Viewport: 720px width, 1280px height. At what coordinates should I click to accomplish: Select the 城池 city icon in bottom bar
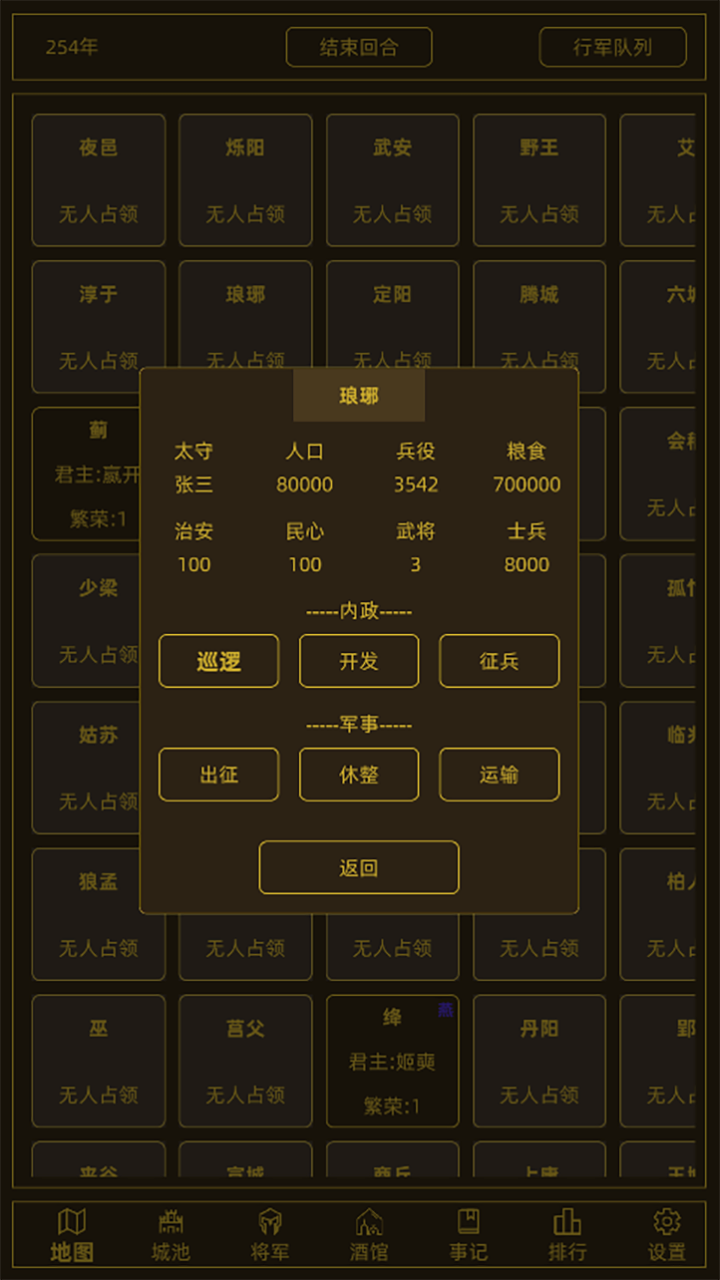click(x=170, y=1235)
